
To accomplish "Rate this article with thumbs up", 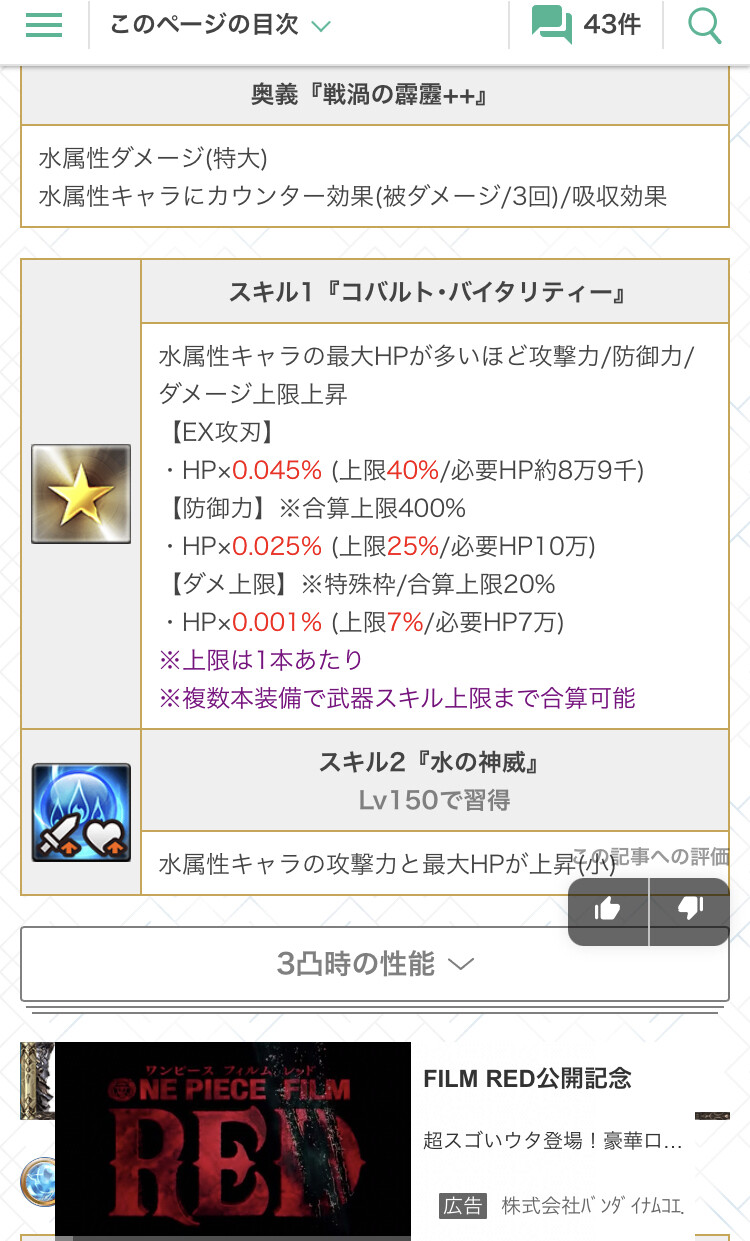I will 608,910.
